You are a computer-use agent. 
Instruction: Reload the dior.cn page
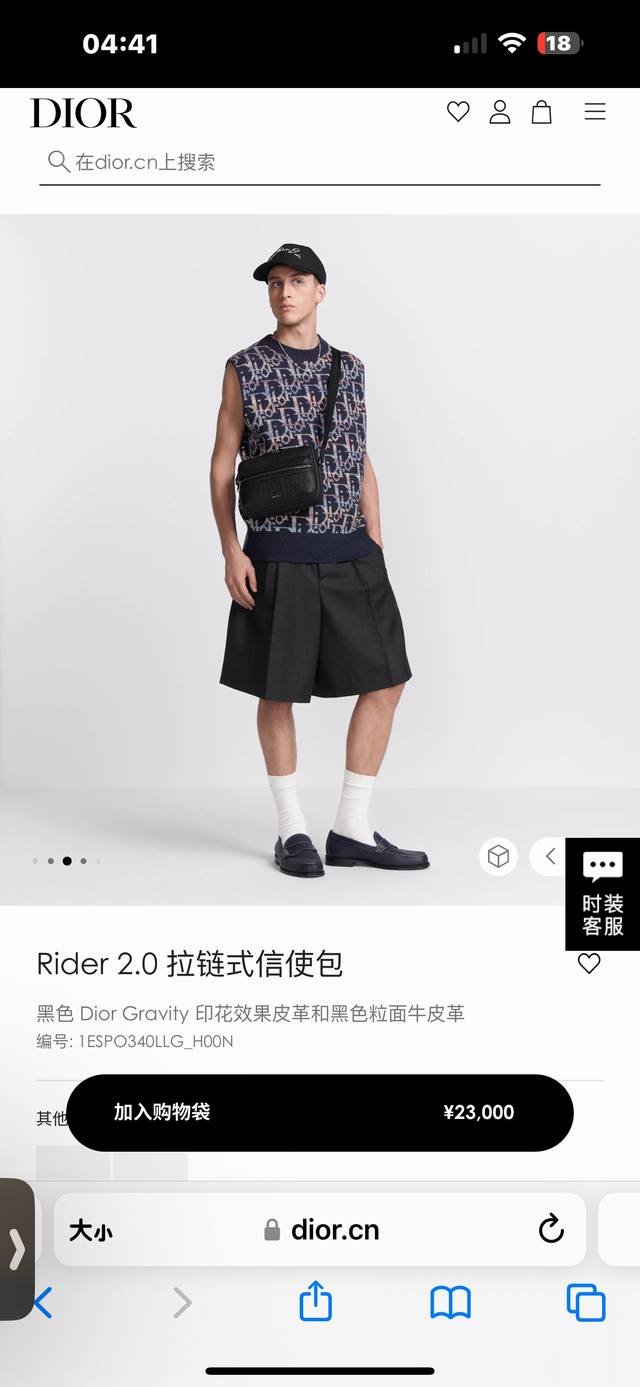(551, 1229)
